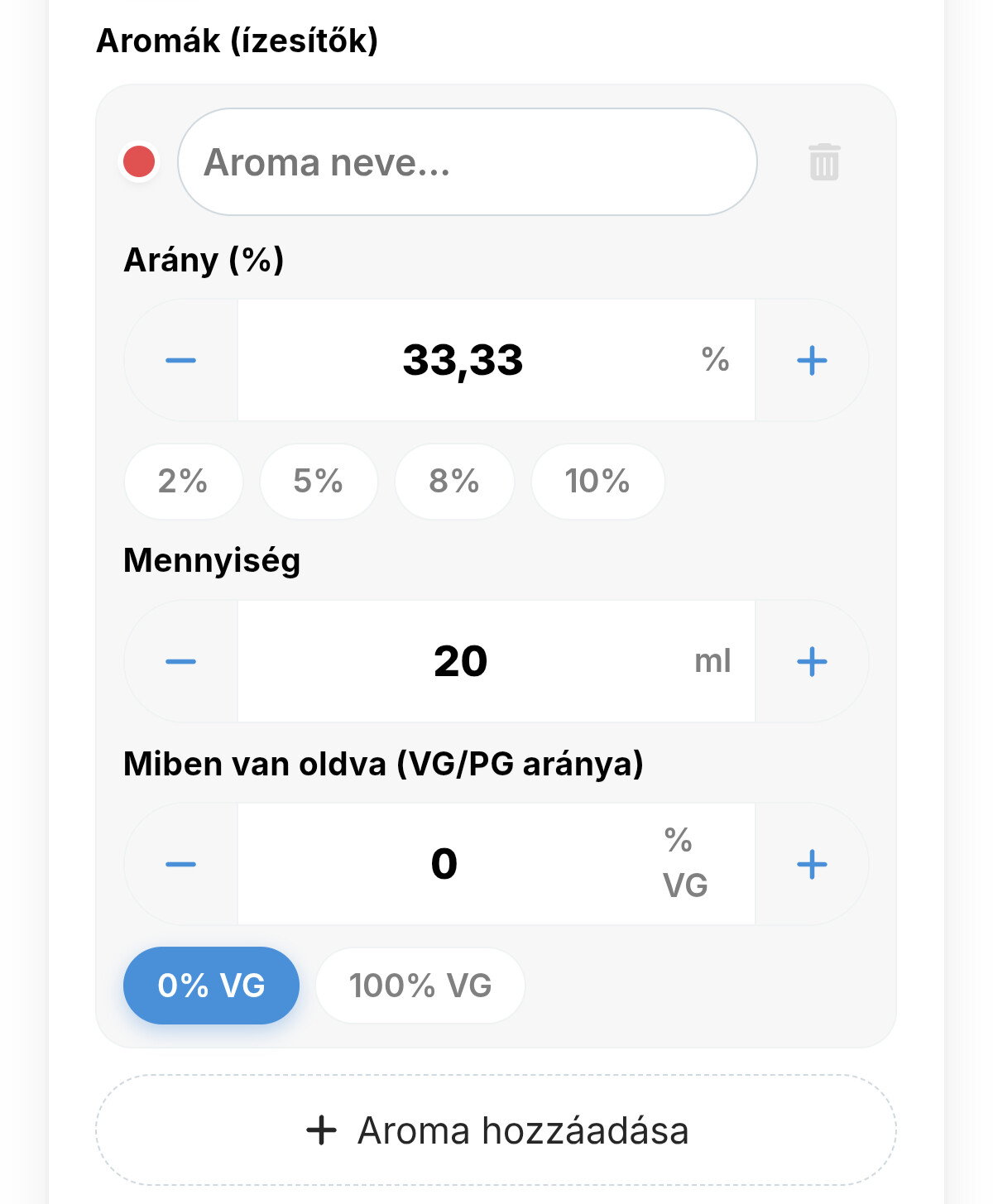Tap the Aroma neve text field

pos(468,162)
